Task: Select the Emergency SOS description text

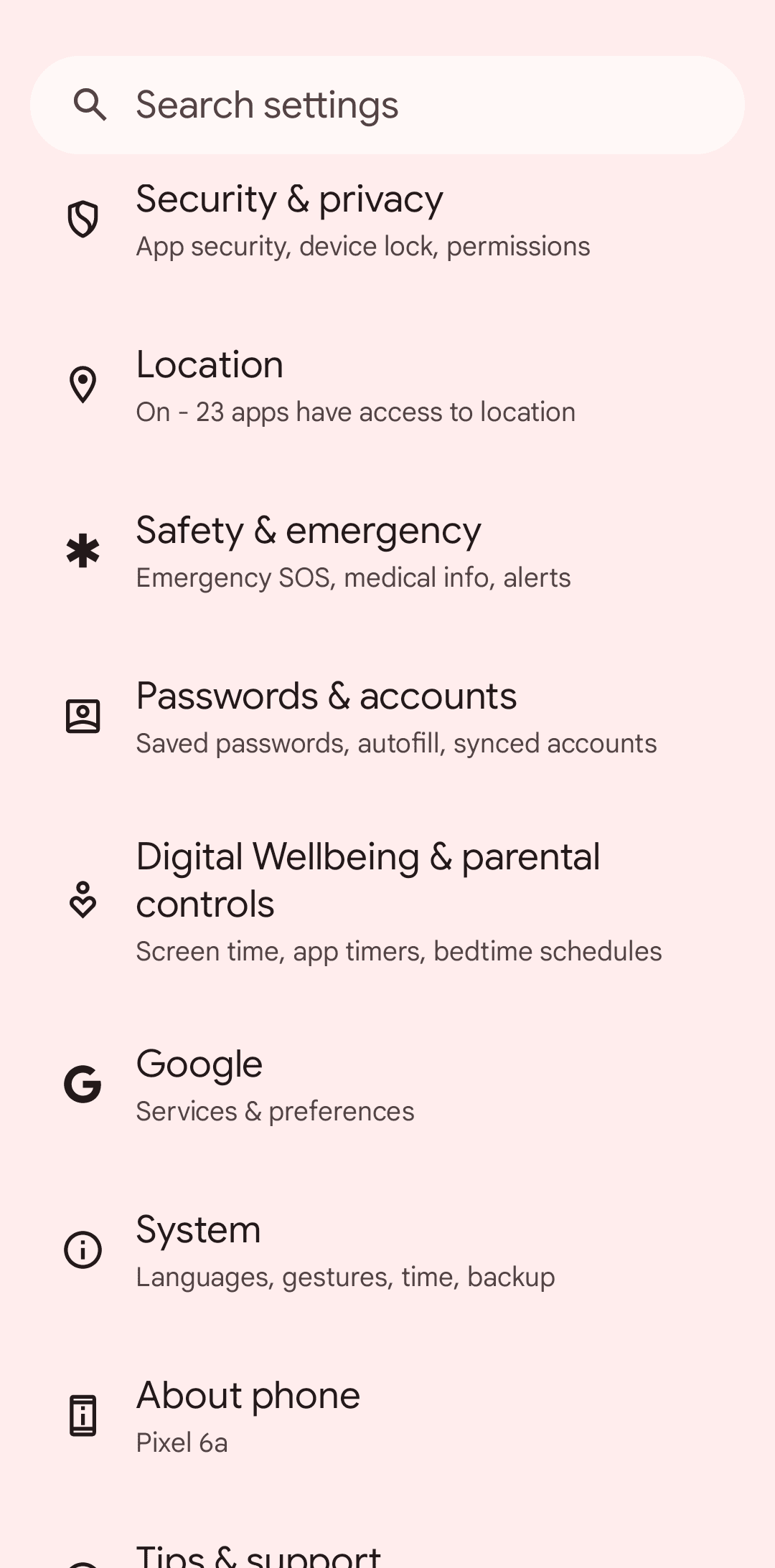Action: click(353, 577)
